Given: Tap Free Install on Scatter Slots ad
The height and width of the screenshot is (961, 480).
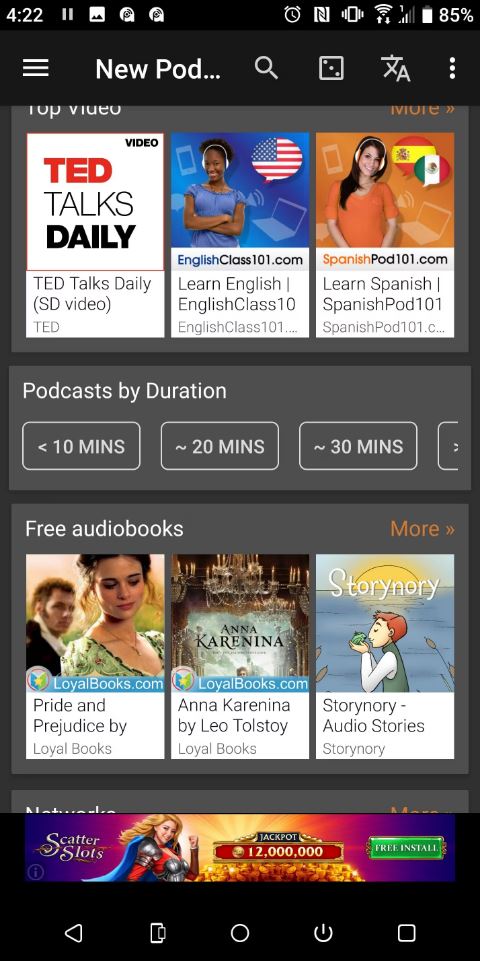Looking at the screenshot, I should point(407,848).
